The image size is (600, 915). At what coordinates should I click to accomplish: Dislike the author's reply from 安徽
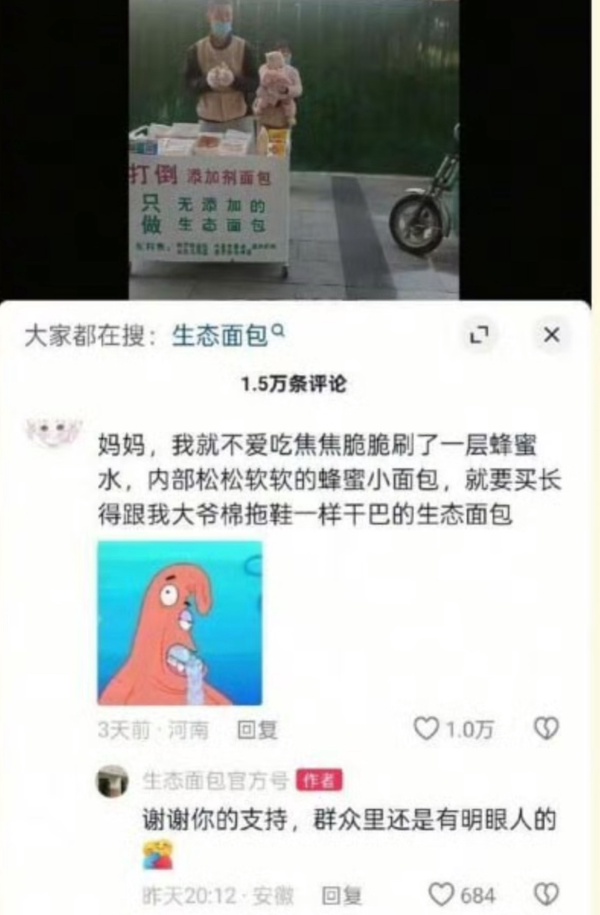click(546, 894)
